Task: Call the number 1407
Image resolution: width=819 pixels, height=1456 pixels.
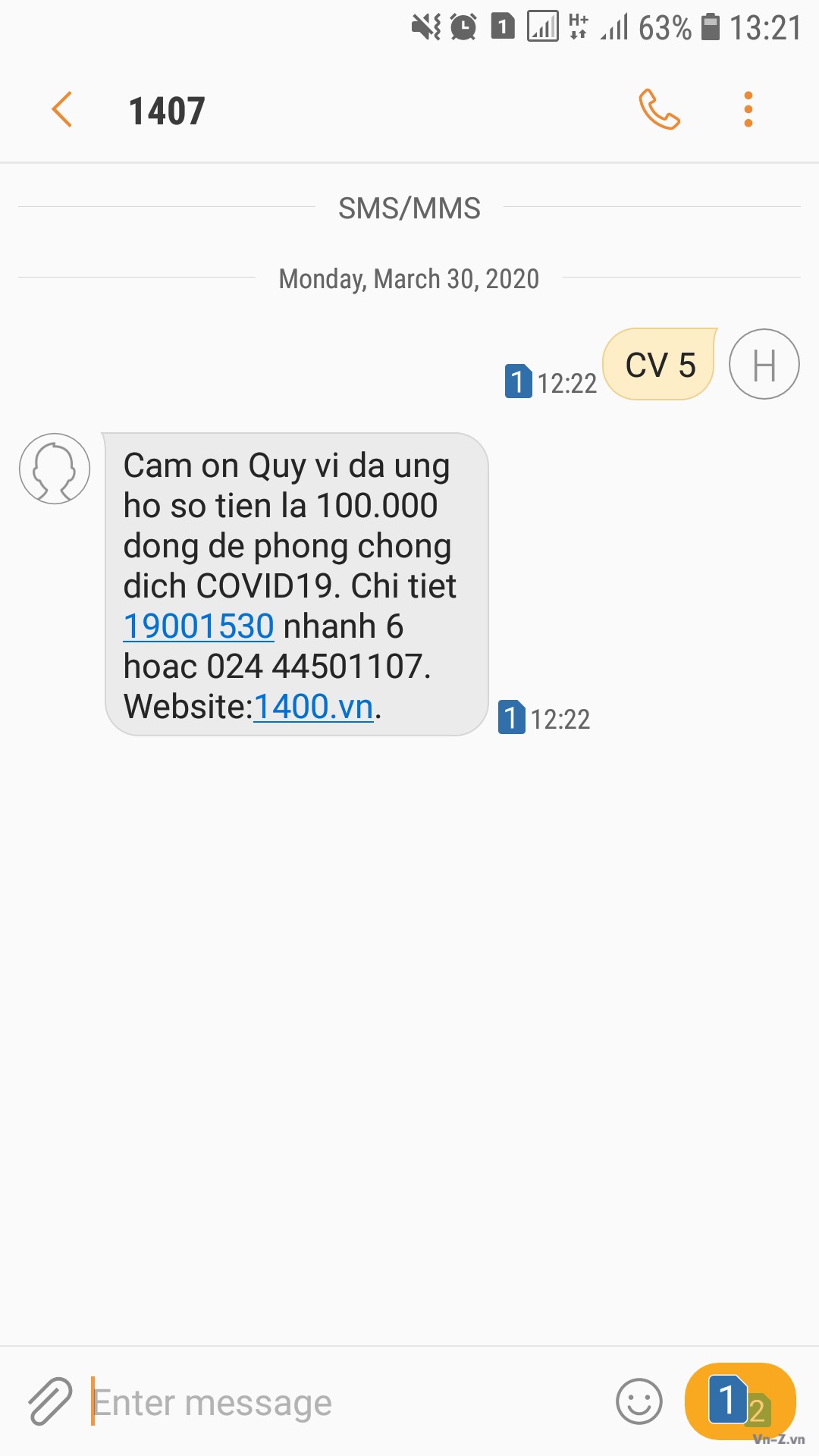Action: [659, 110]
